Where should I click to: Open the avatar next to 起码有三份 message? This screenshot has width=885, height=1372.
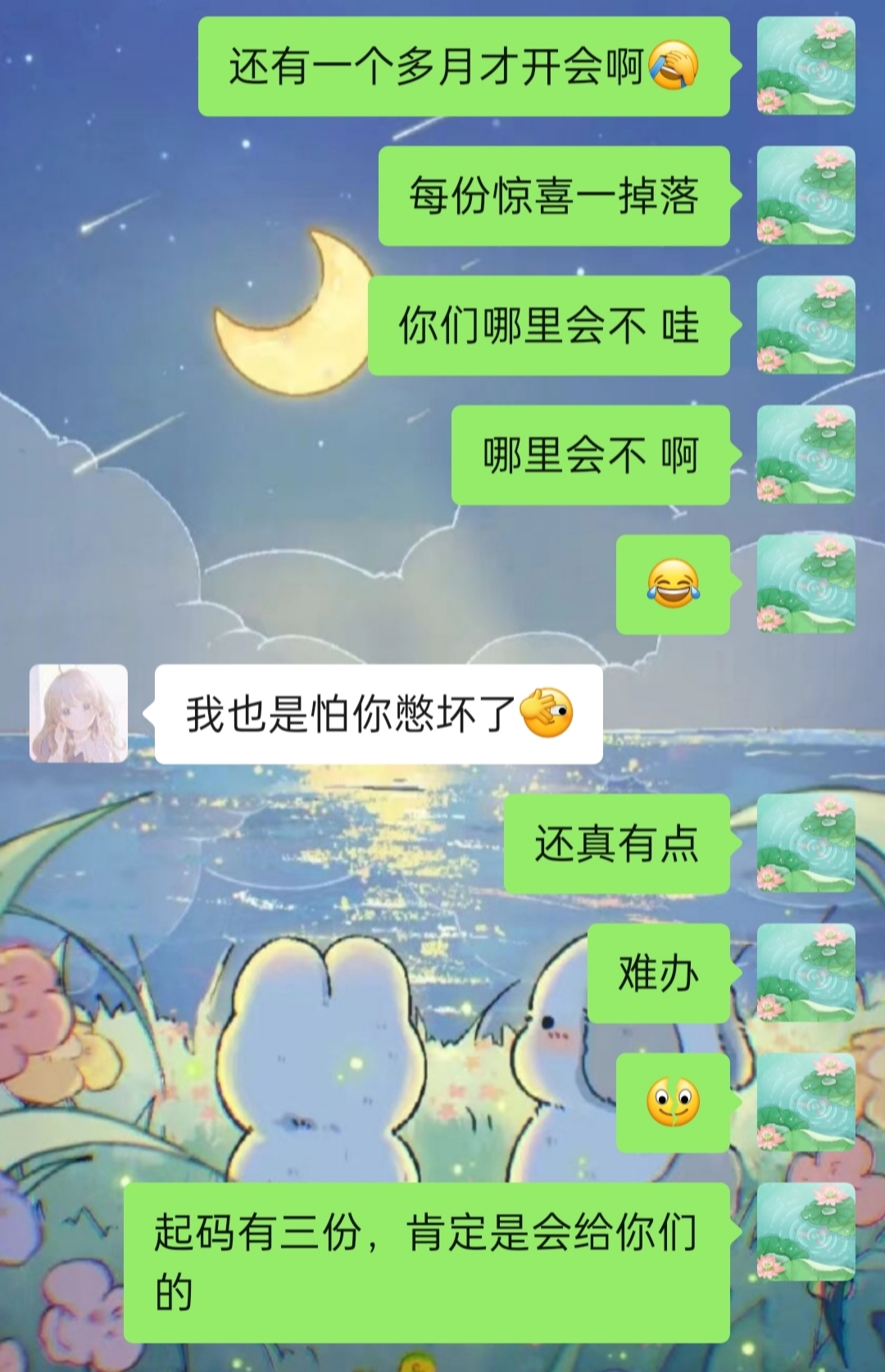click(806, 1232)
